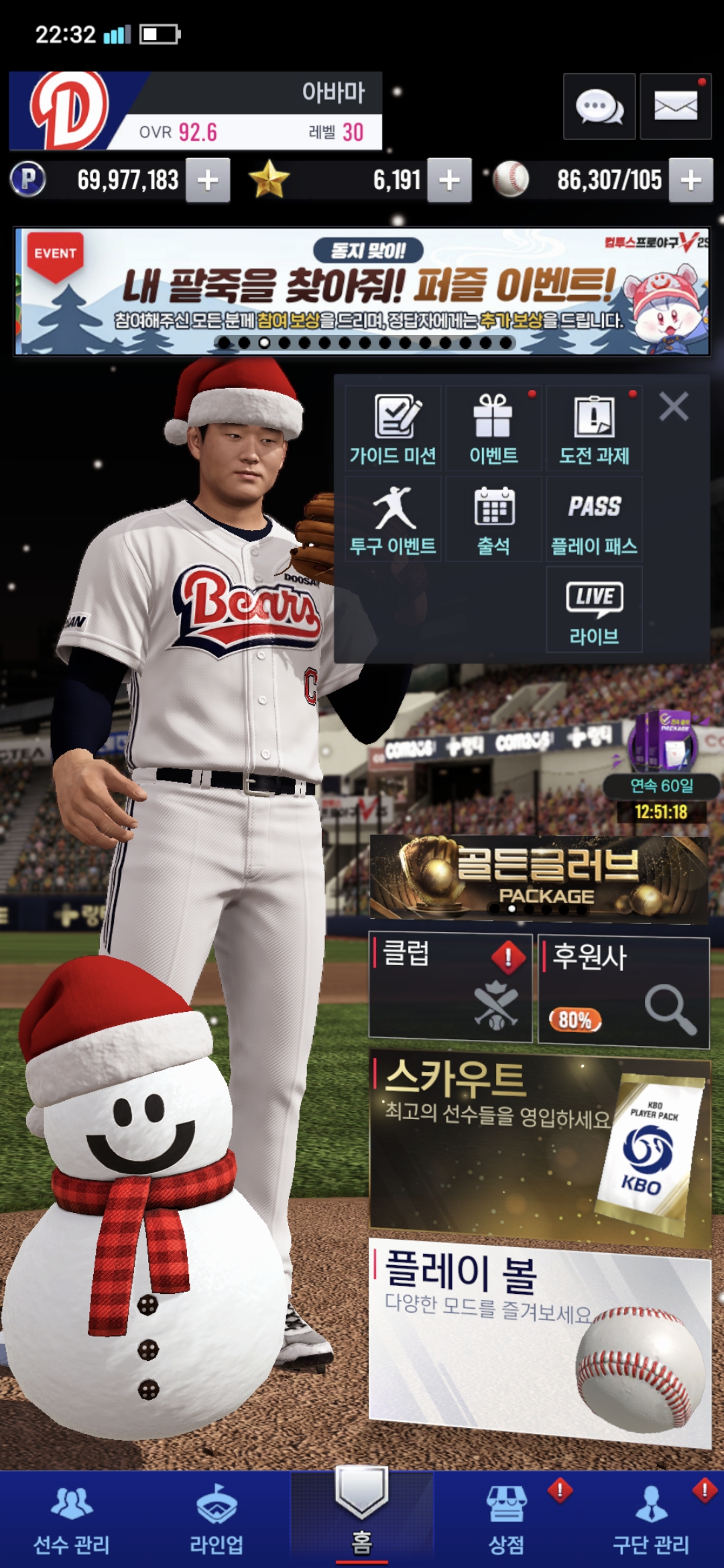Open the 클럽 club tile
Screen dimensions: 724x1568
click(x=450, y=986)
